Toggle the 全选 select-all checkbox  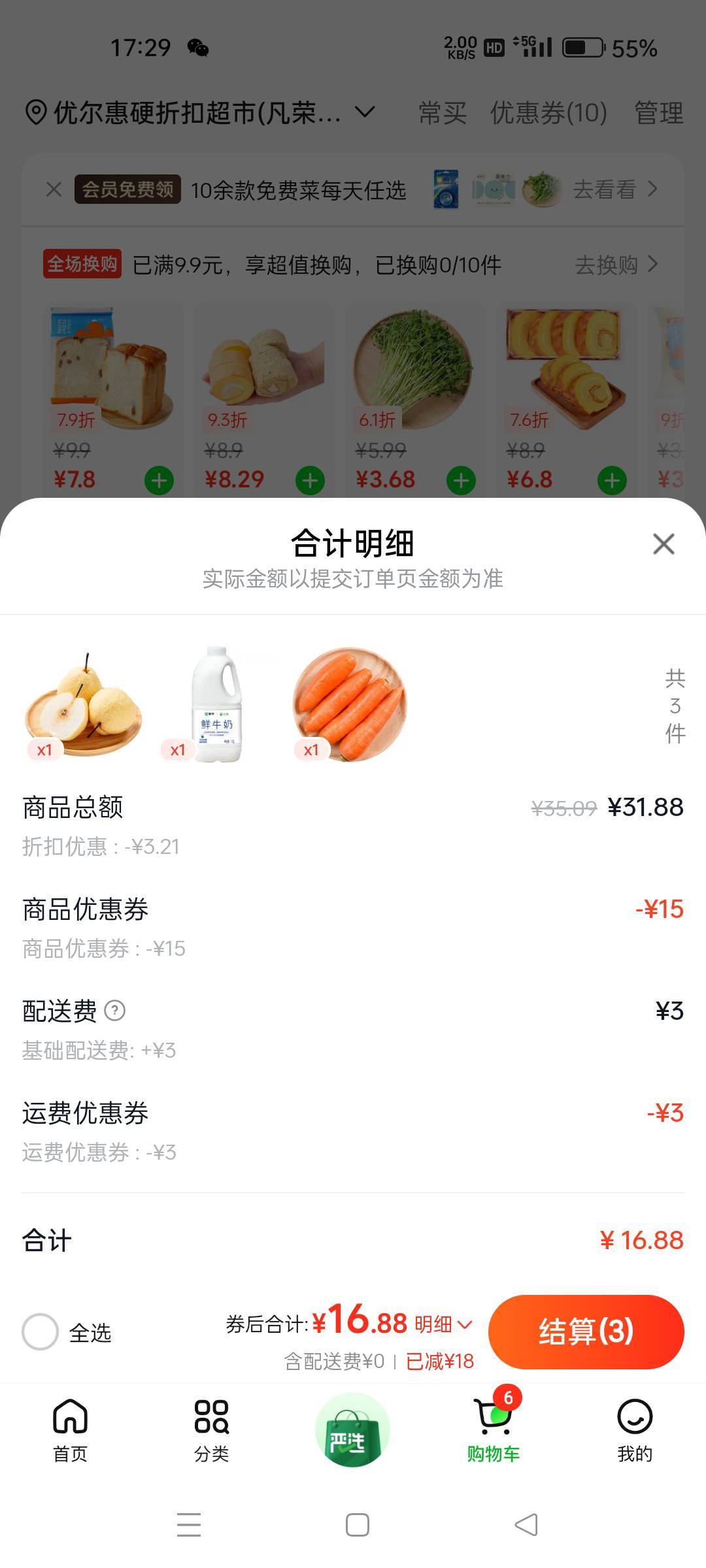41,1331
